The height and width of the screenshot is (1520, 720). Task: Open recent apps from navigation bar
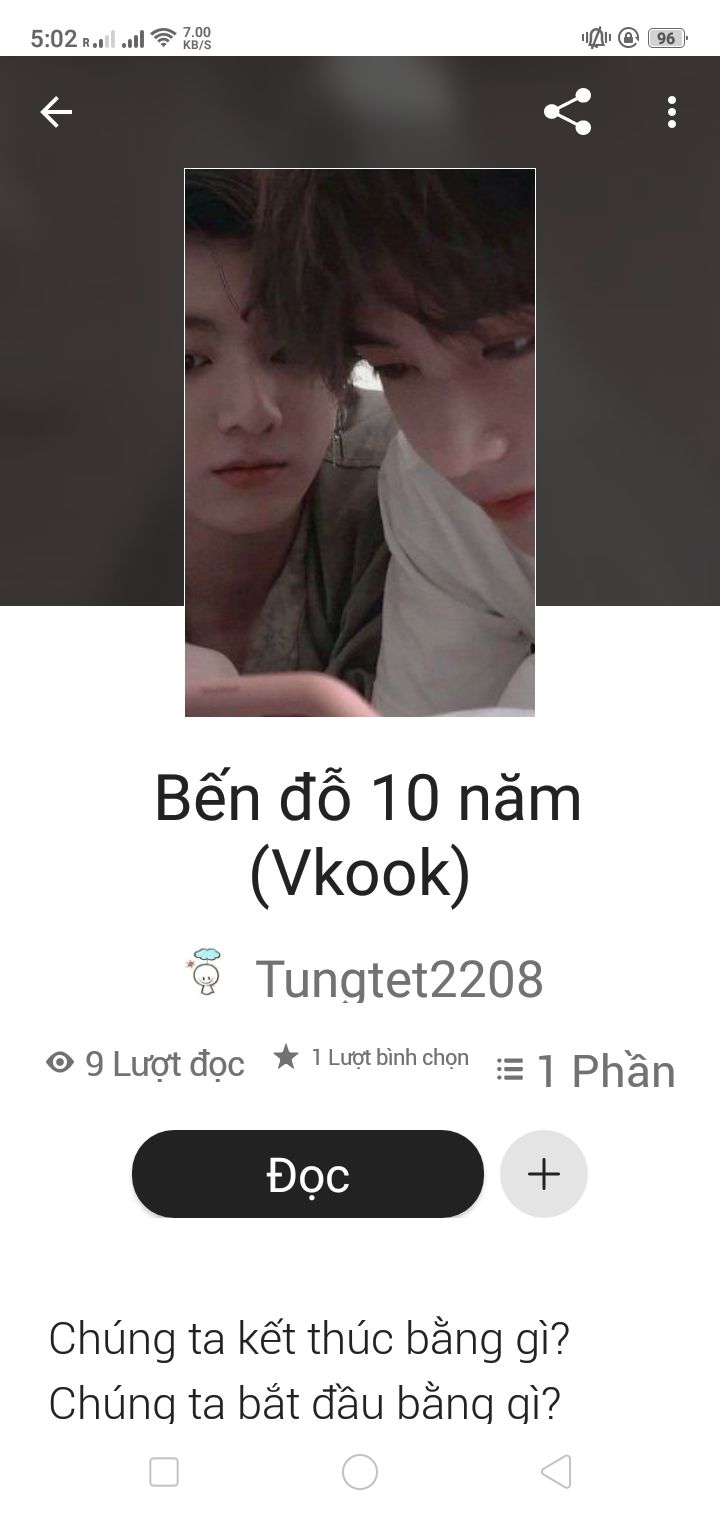pyautogui.click(x=164, y=1472)
